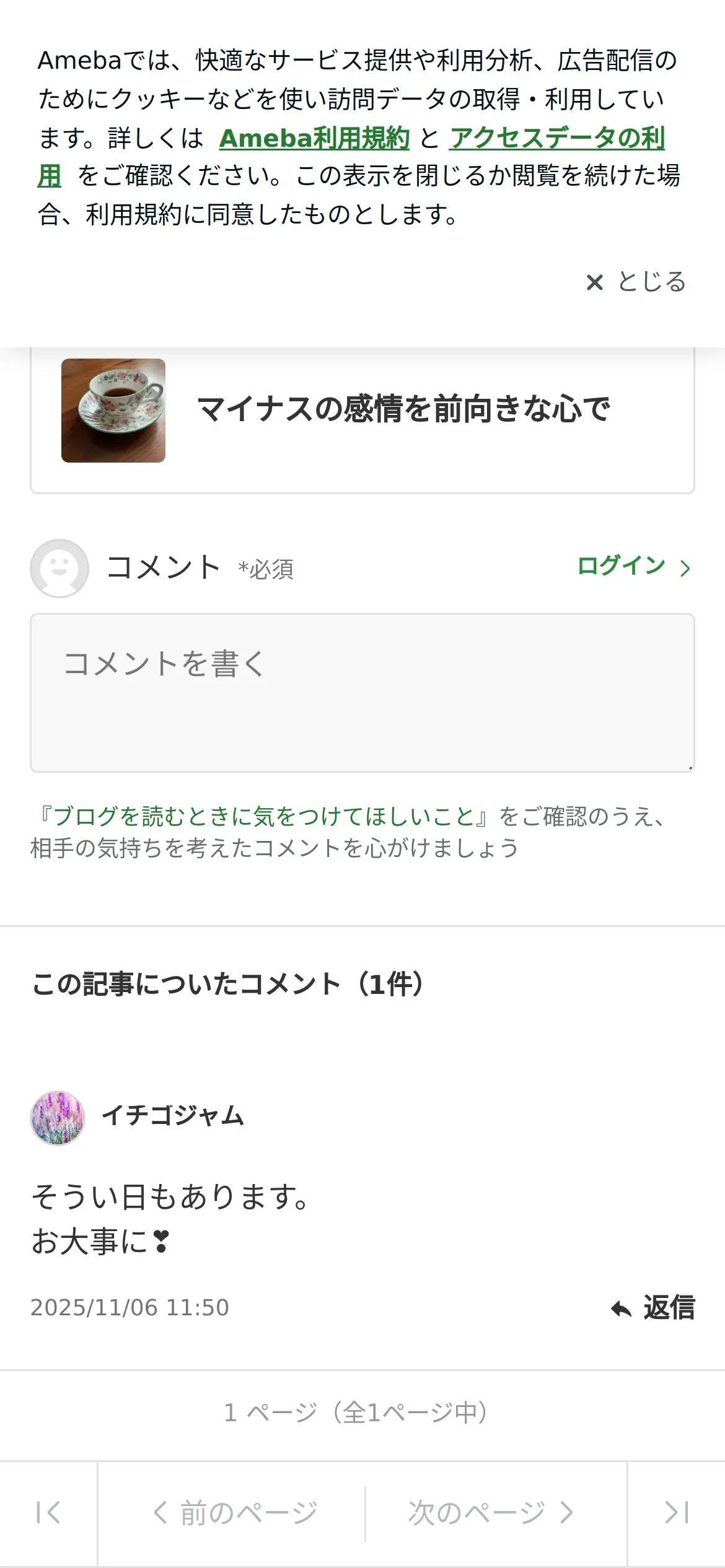Open the アクセスデータの利用 link
725x1568 pixels.
pos(556,138)
